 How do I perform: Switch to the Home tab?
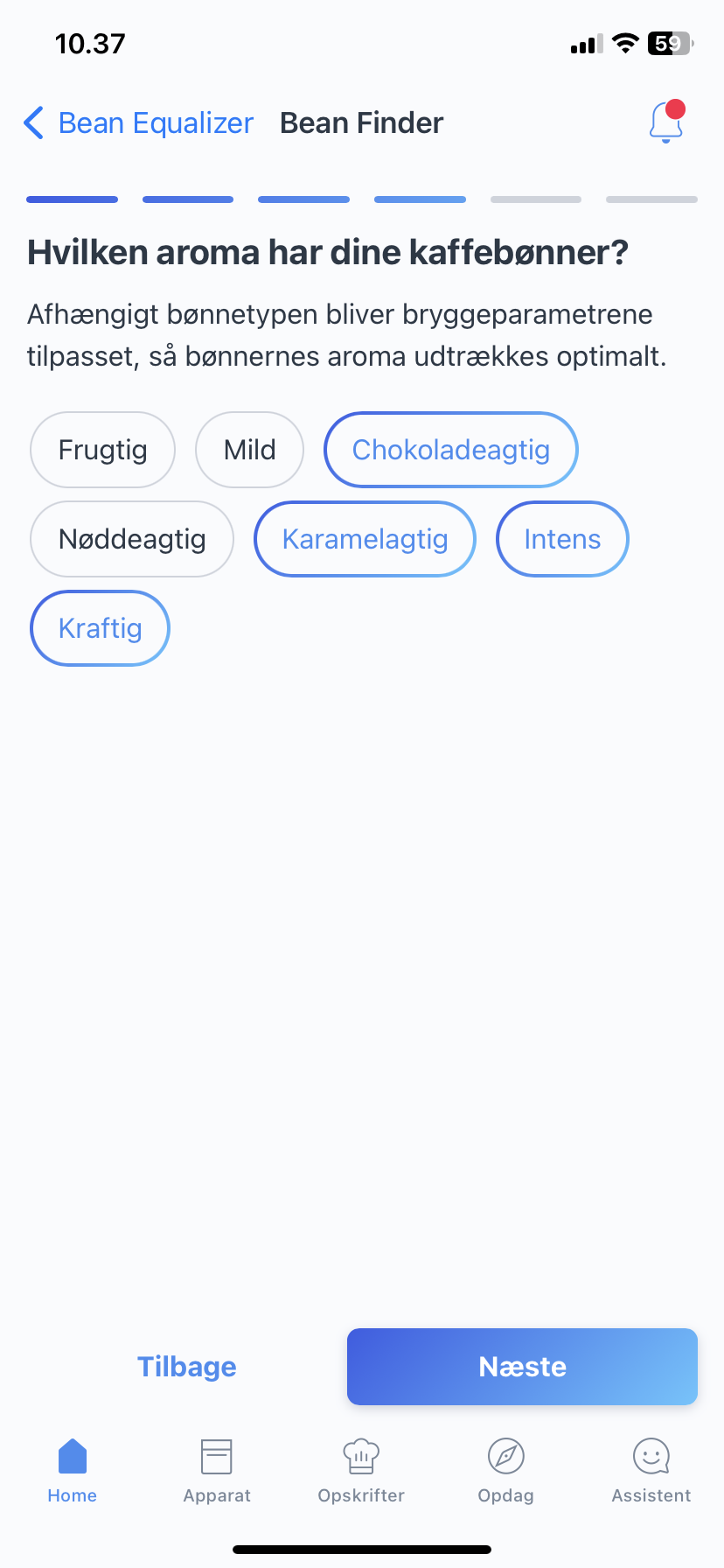click(x=73, y=1470)
